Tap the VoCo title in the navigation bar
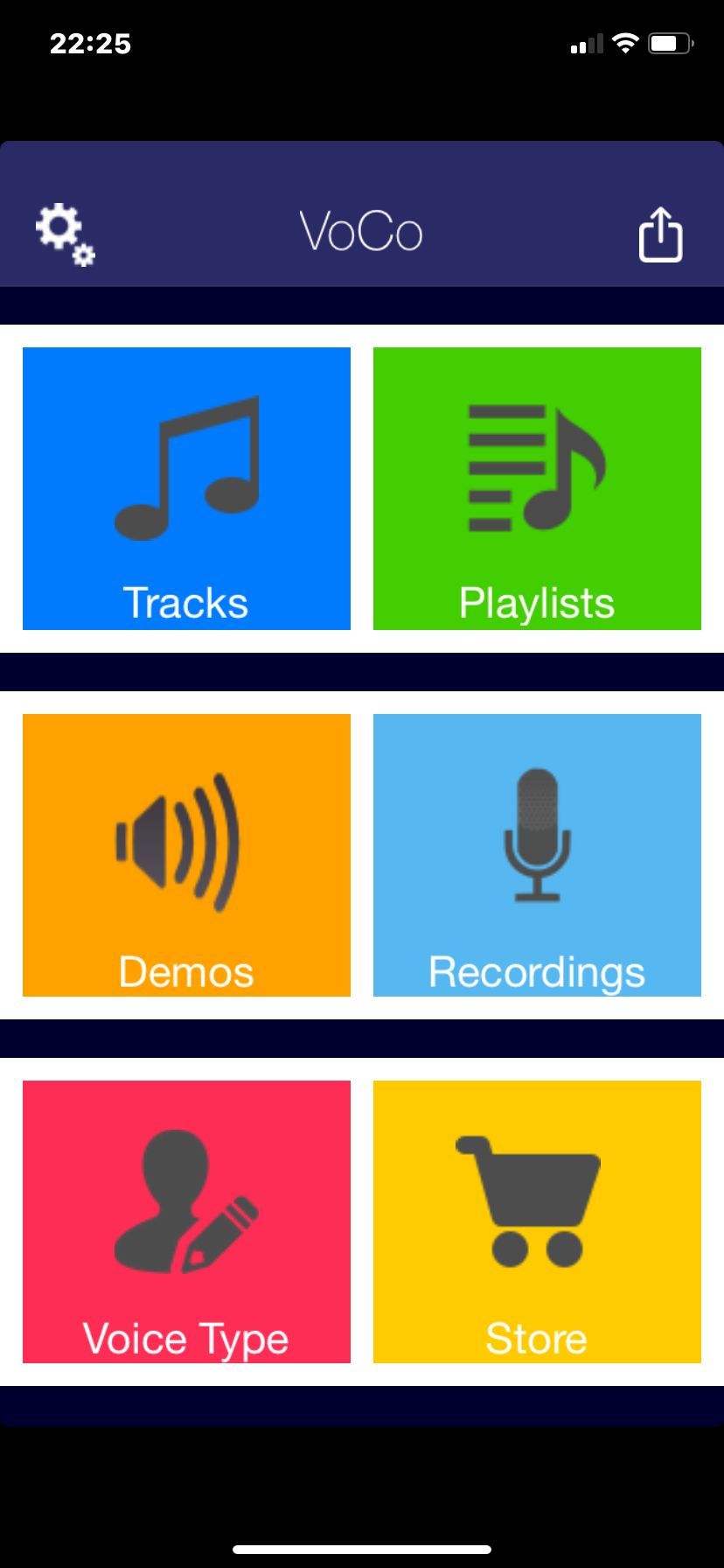 [x=360, y=232]
